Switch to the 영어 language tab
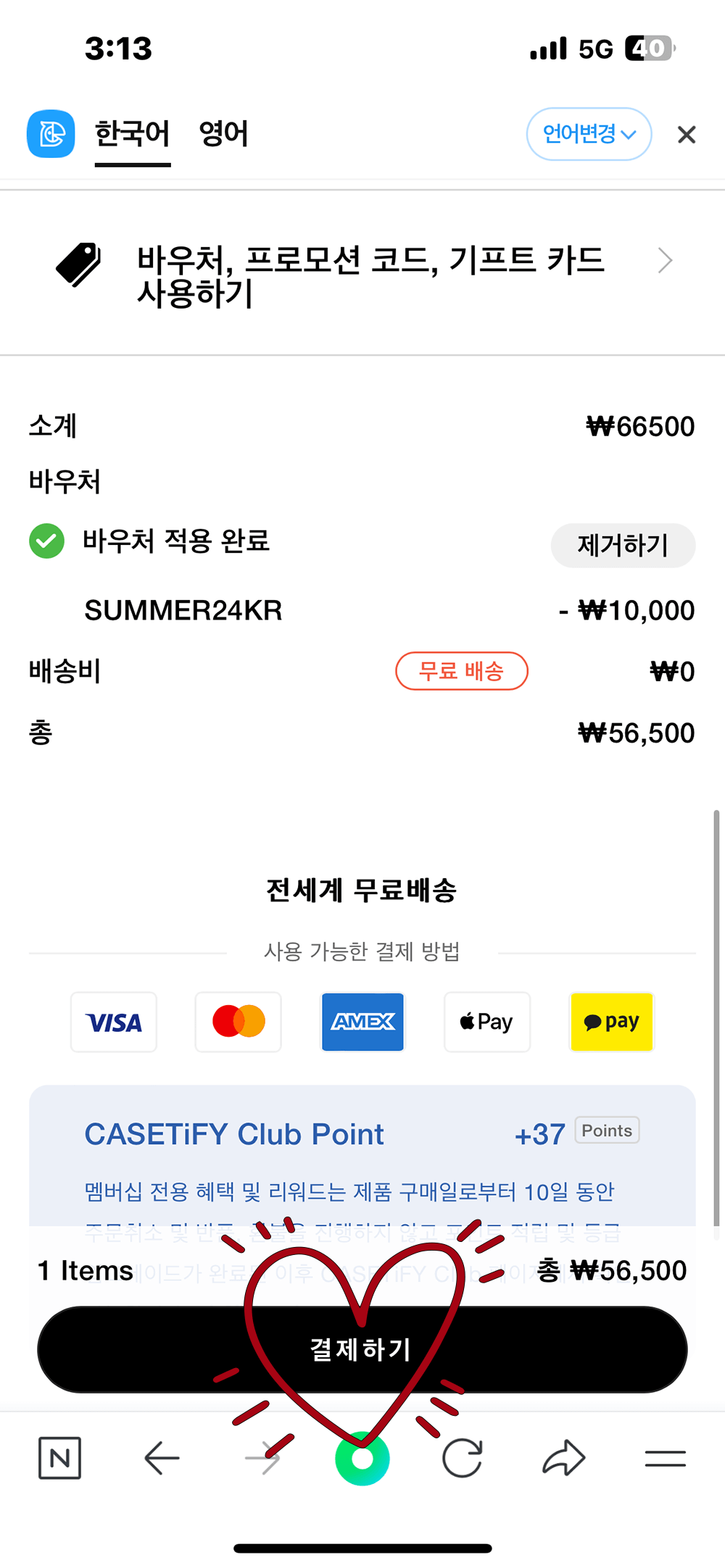 click(x=223, y=134)
